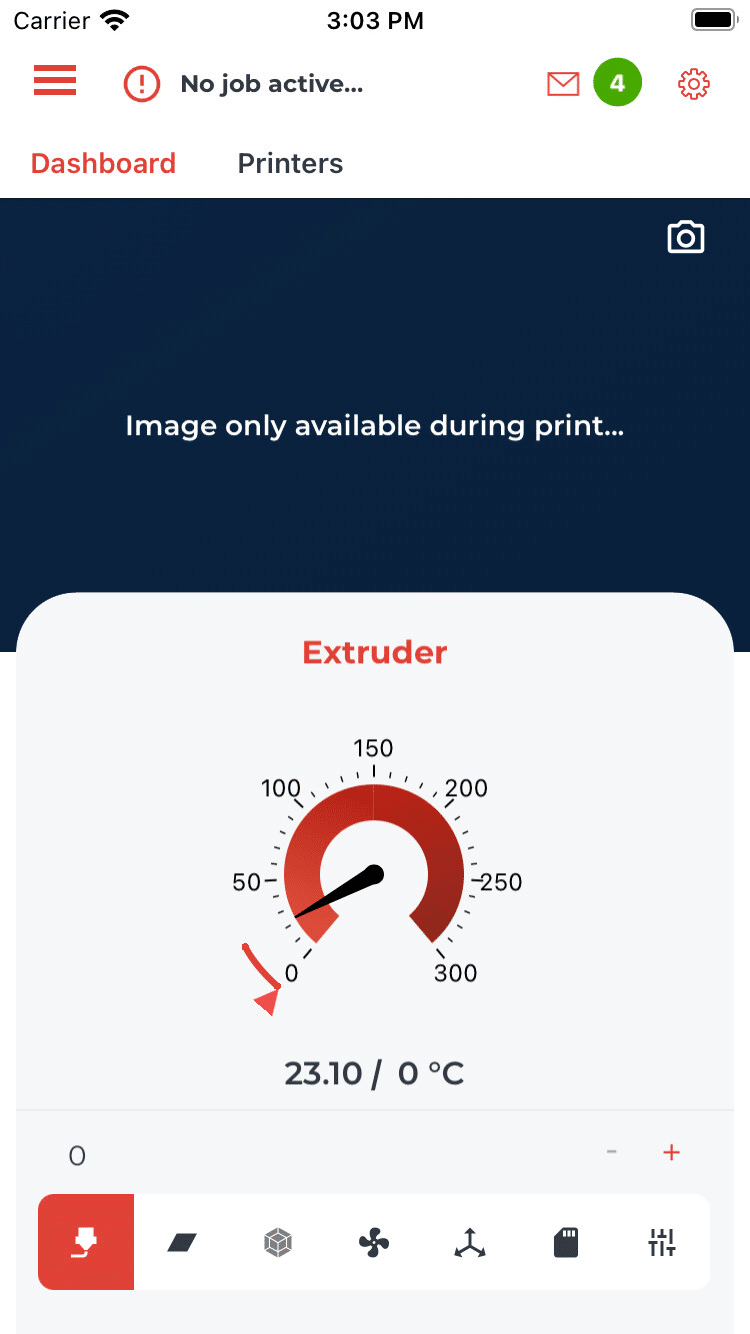750x1334 pixels.
Task: Increase extruder temperature with plus
Action: (x=671, y=1153)
